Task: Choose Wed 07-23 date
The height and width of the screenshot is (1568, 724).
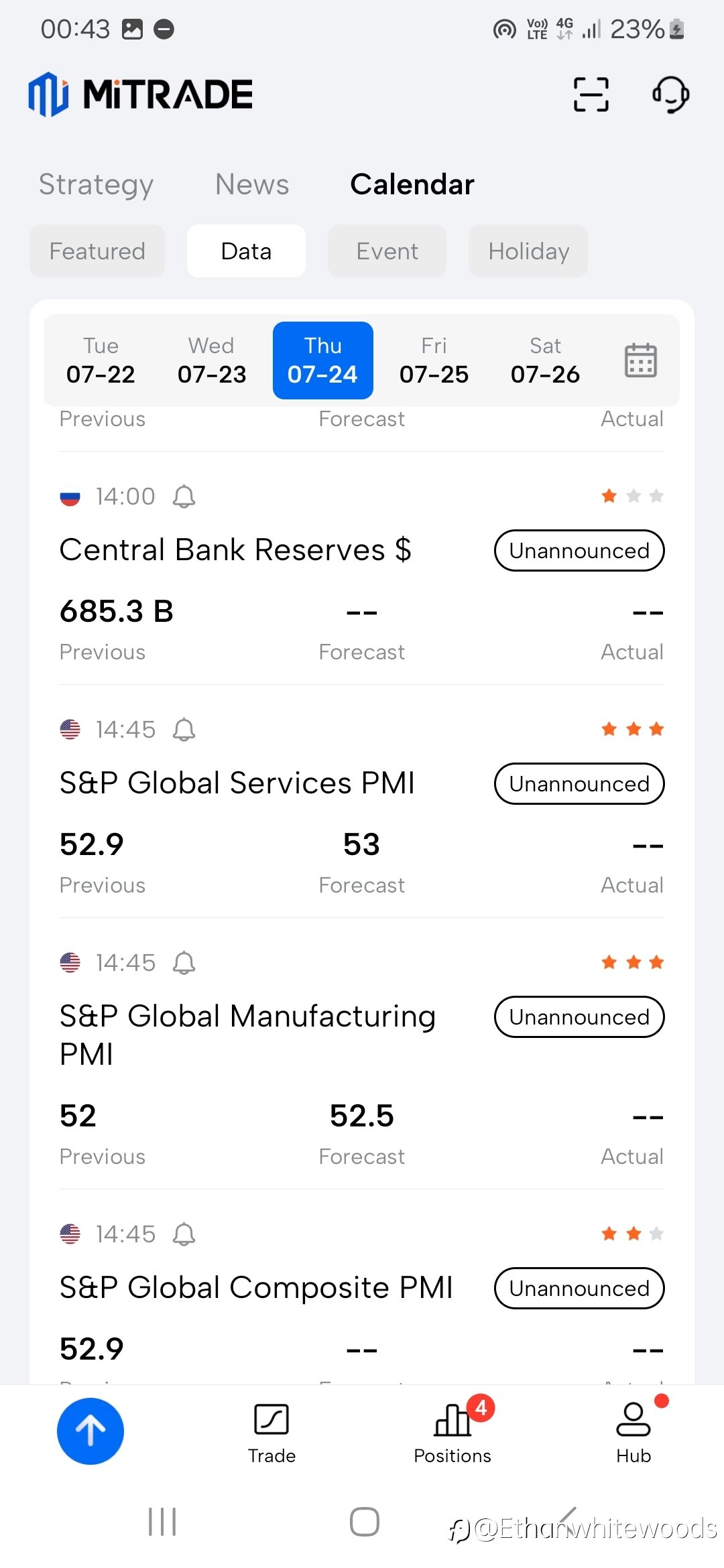Action: pos(212,361)
